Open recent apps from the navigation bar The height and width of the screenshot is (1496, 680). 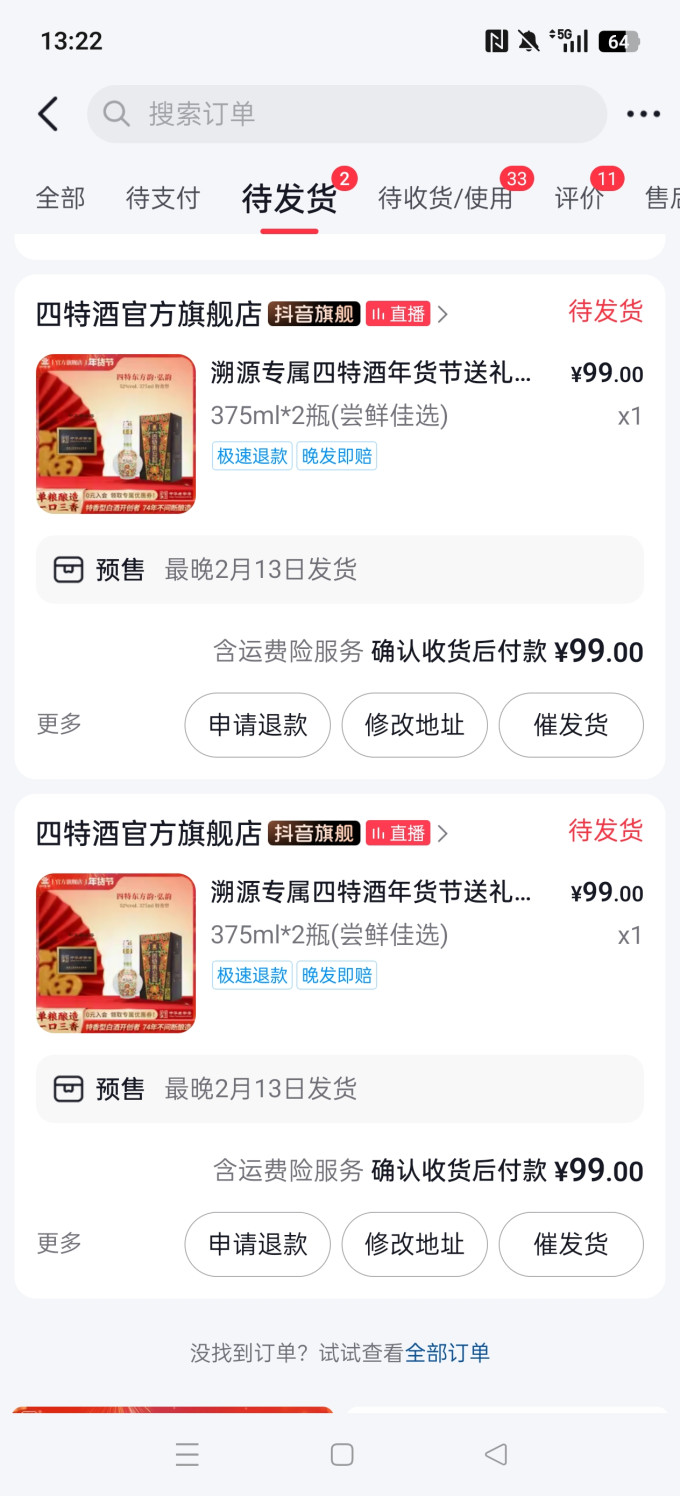click(x=187, y=1454)
